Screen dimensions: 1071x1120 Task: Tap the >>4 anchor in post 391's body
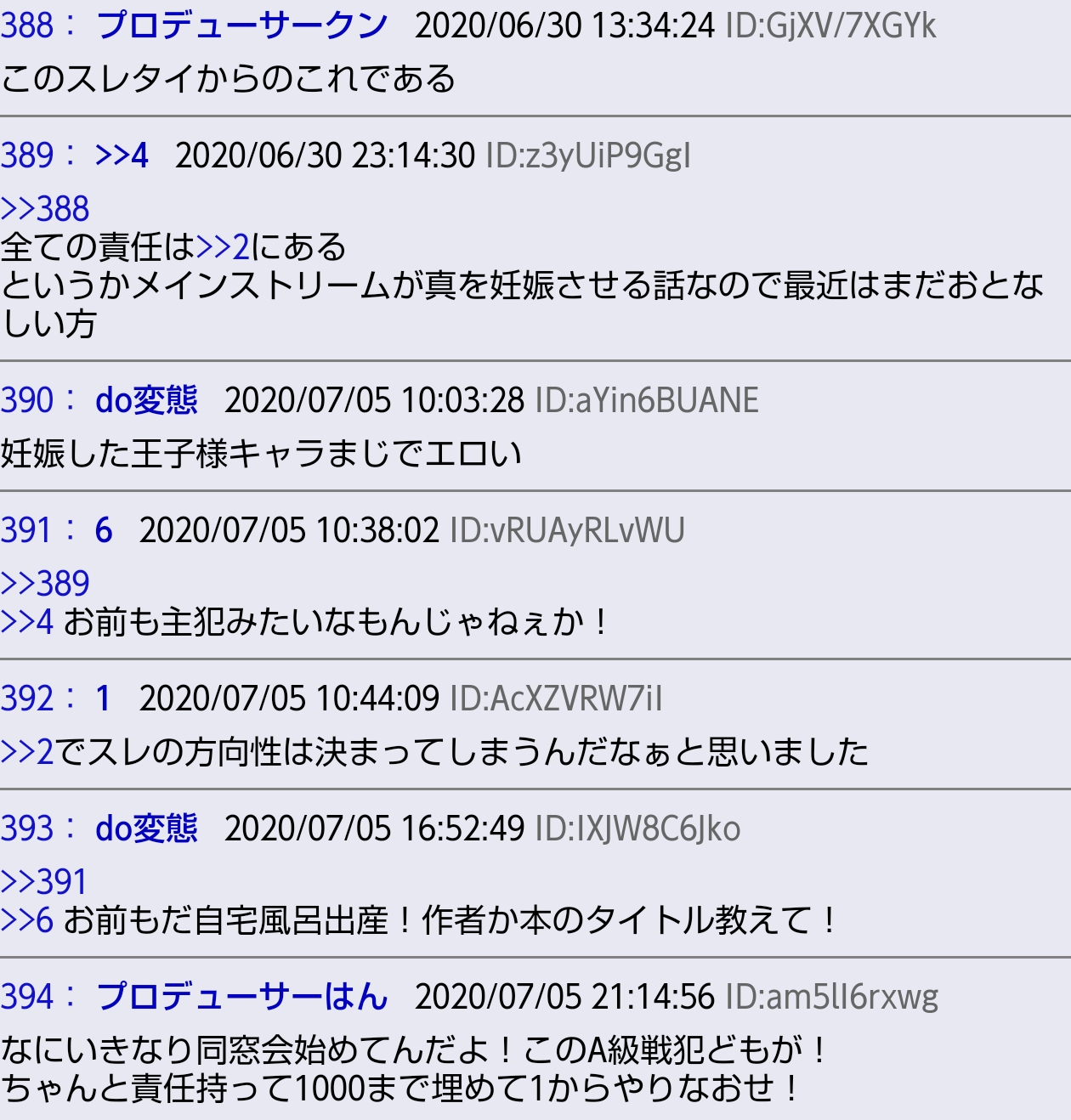tap(27, 622)
